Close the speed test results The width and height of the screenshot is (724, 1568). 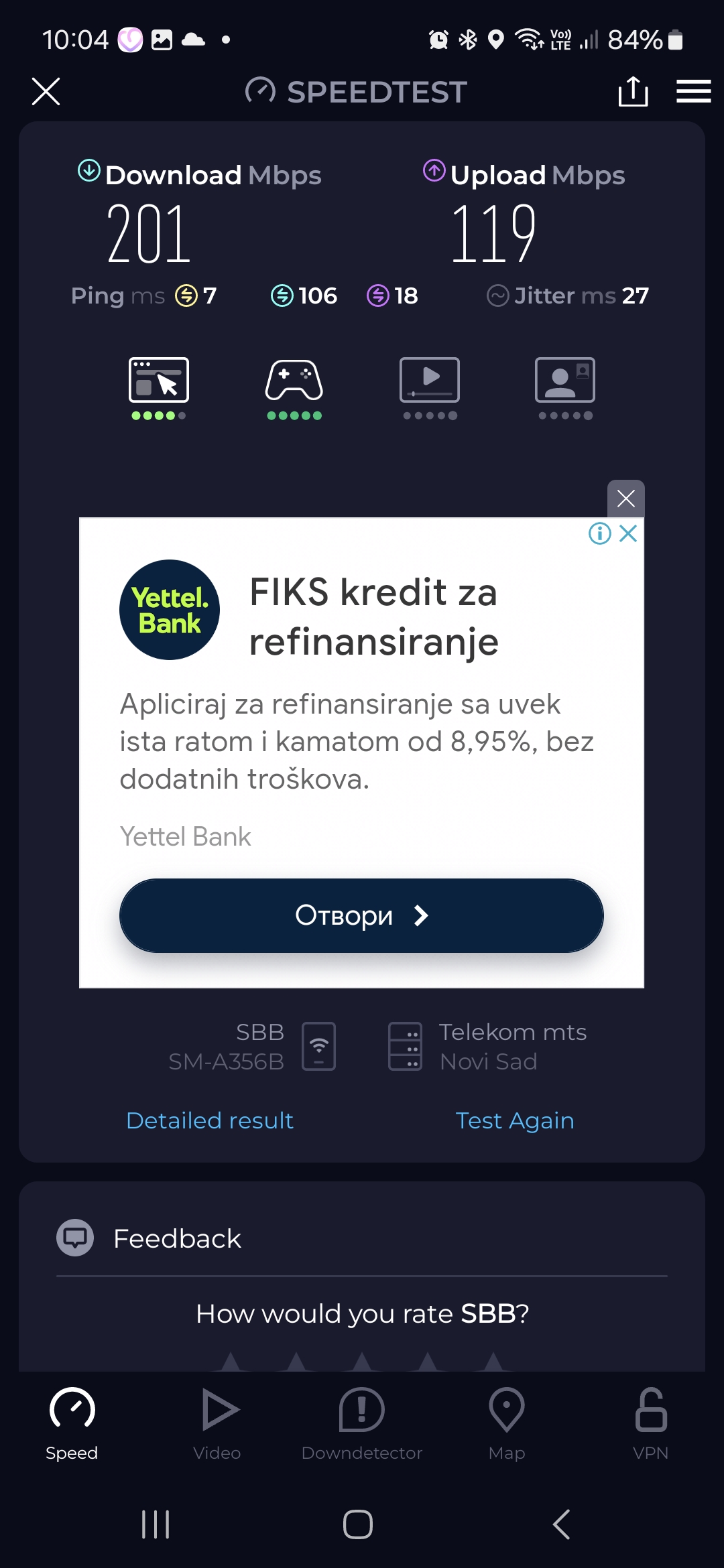(x=46, y=91)
